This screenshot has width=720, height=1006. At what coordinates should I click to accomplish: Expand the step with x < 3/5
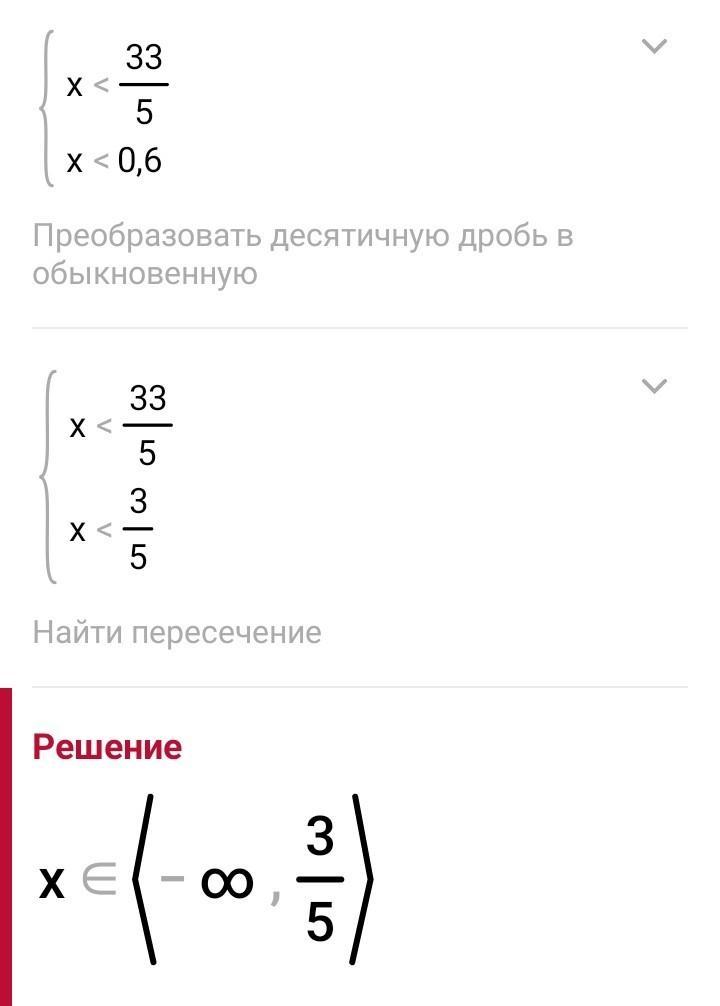click(x=653, y=386)
